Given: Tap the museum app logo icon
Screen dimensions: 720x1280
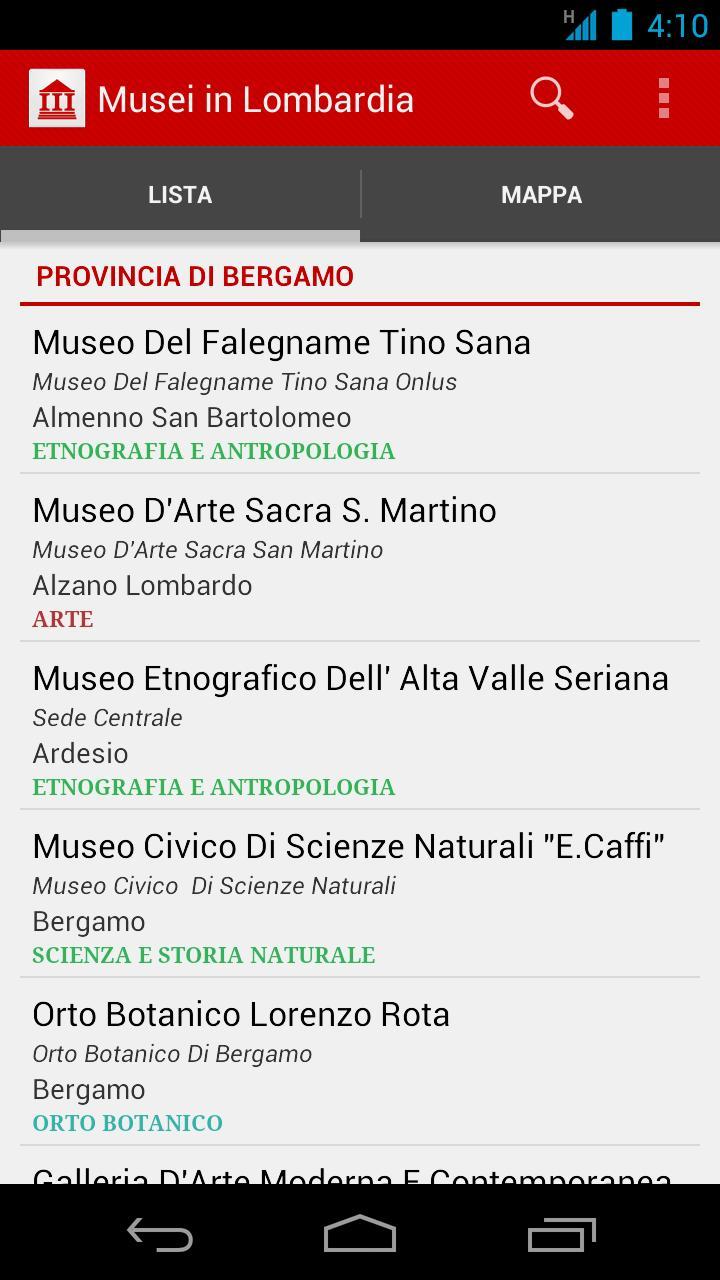Looking at the screenshot, I should click(57, 98).
